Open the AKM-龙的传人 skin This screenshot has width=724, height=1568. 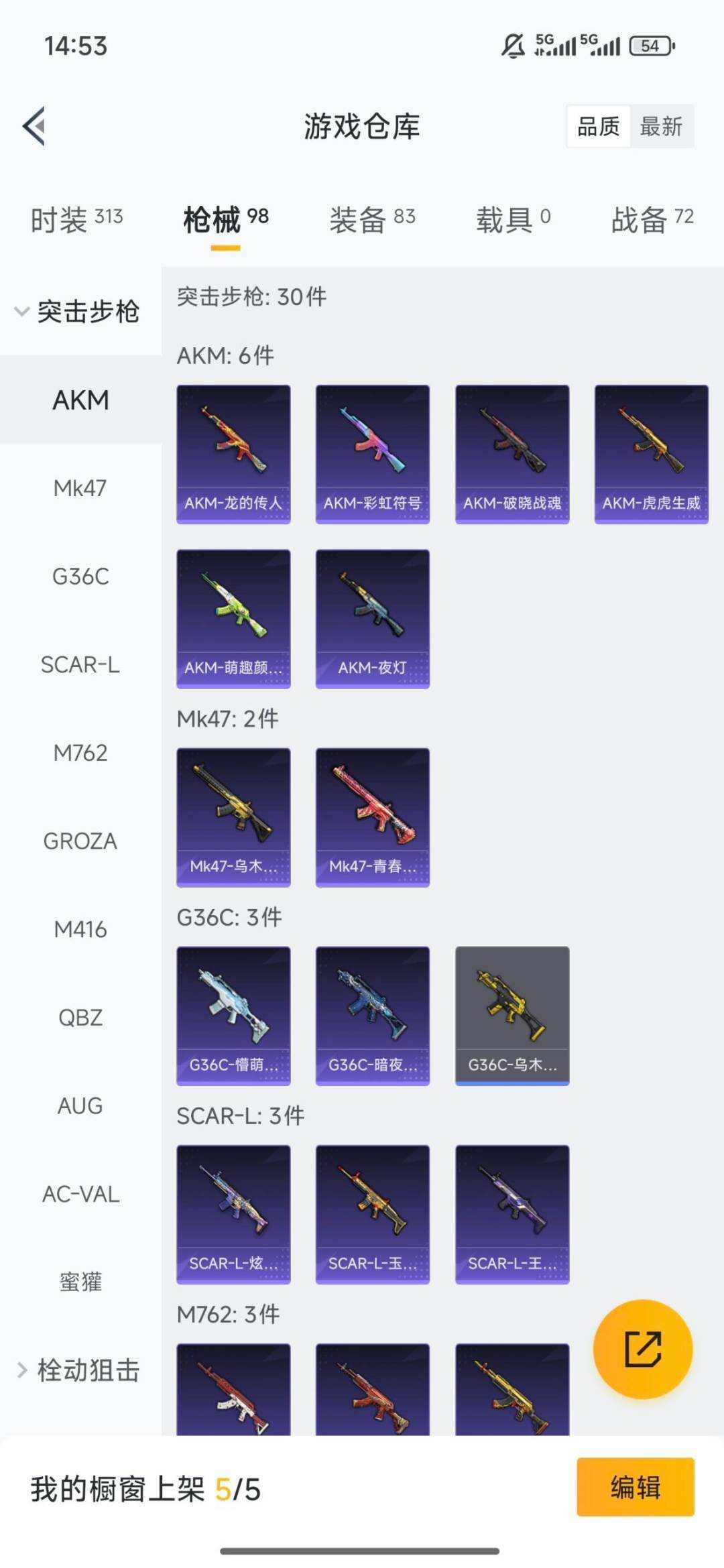pos(233,454)
